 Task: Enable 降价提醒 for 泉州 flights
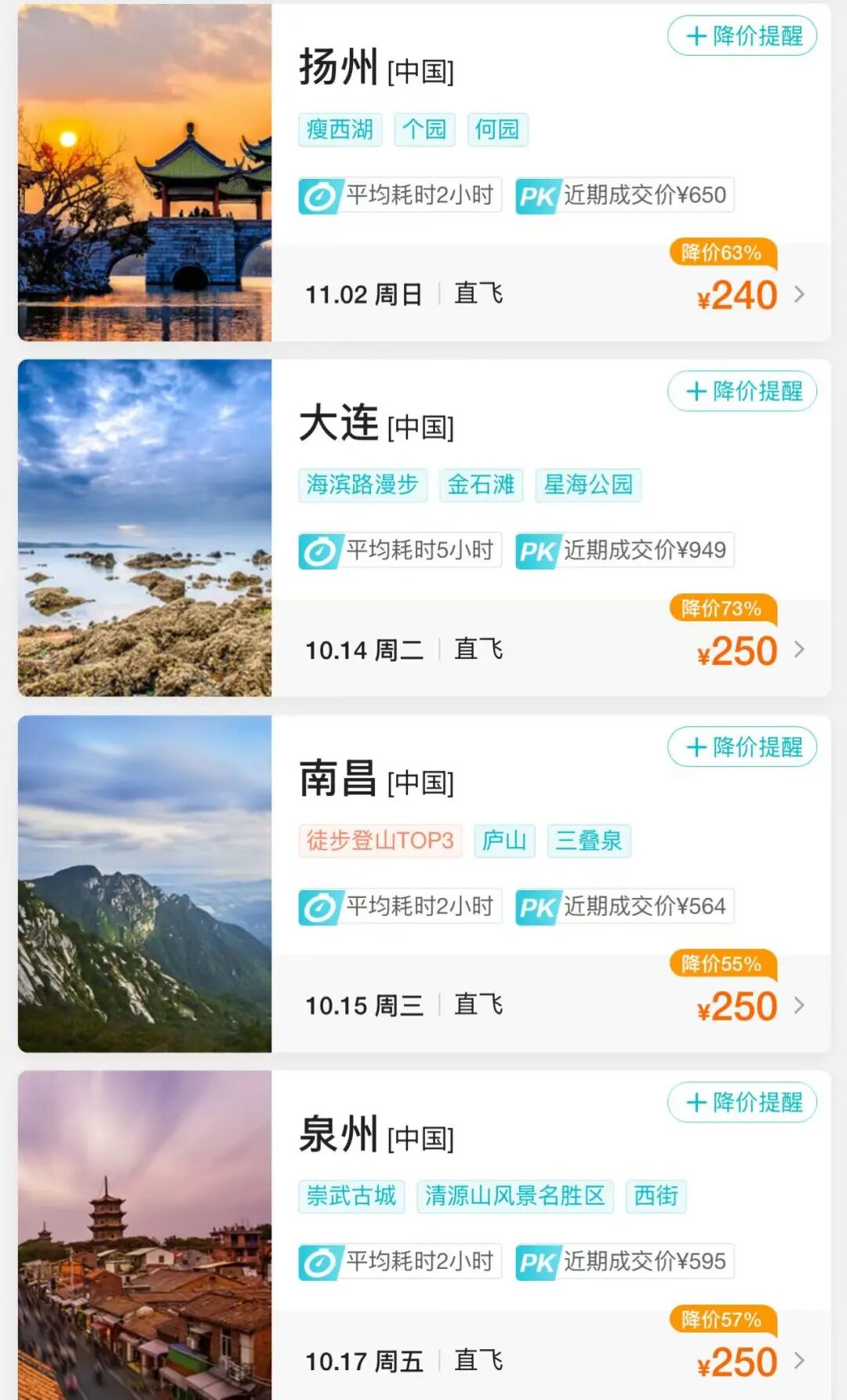pyautogui.click(x=740, y=1101)
